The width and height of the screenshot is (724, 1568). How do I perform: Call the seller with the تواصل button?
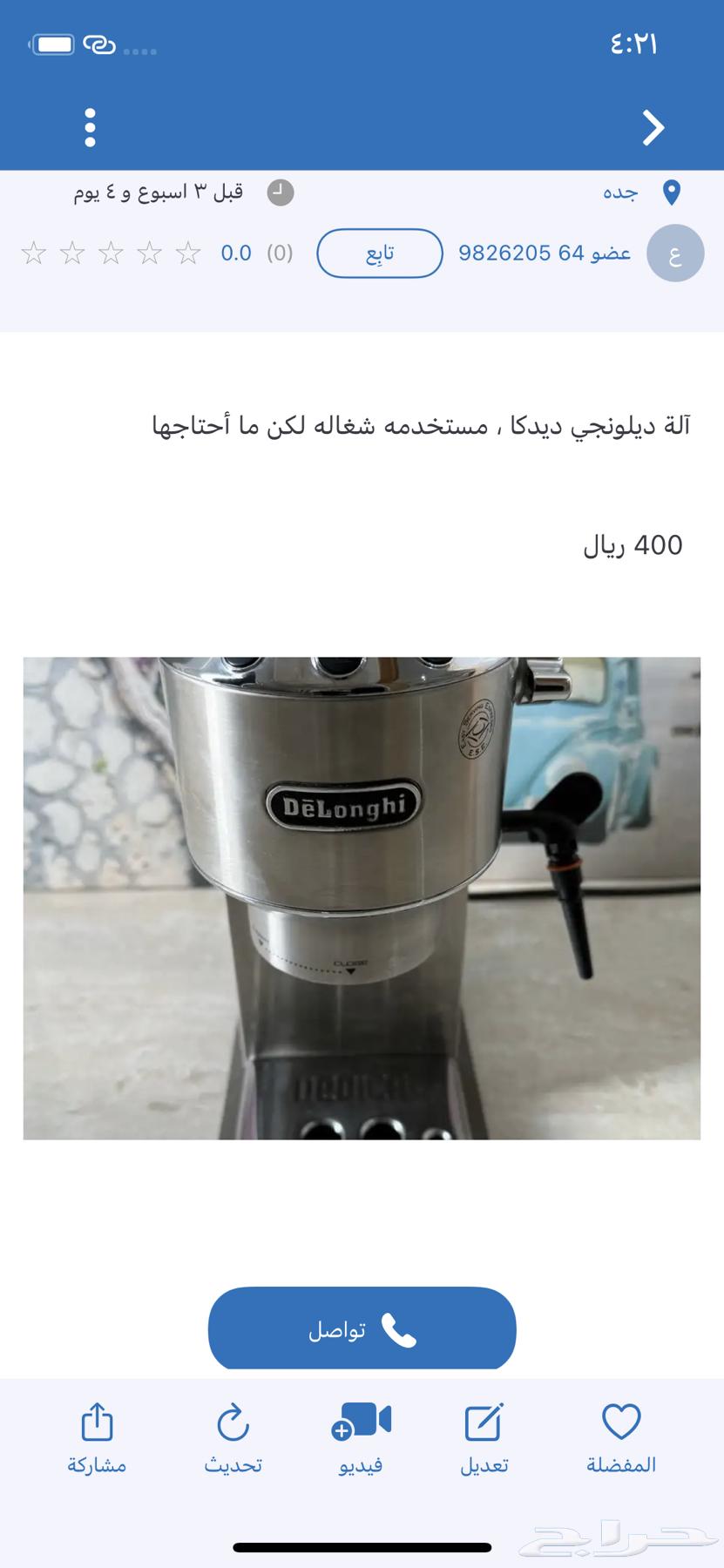click(362, 1329)
